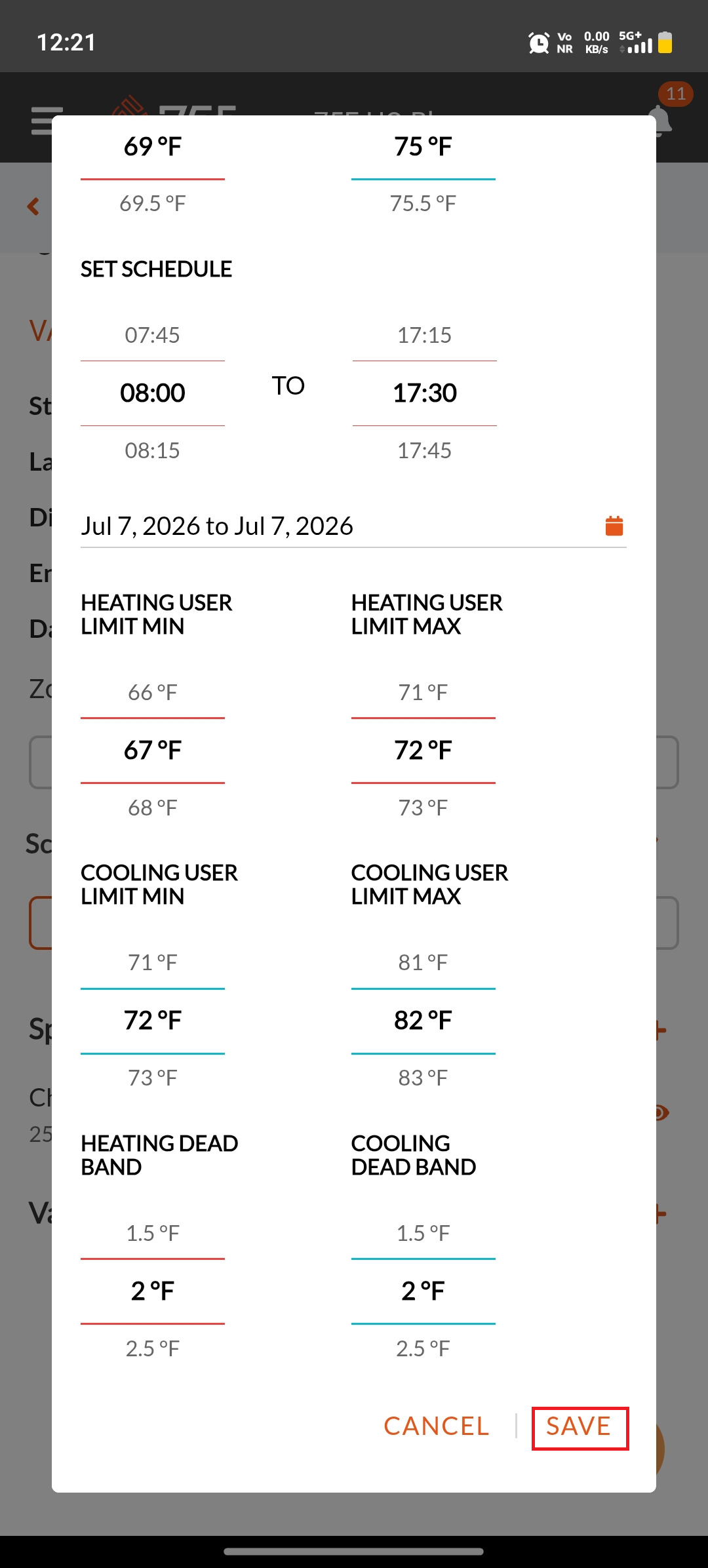This screenshot has height=1568, width=708.
Task: Select 17:45 as schedule end time
Action: tap(424, 450)
